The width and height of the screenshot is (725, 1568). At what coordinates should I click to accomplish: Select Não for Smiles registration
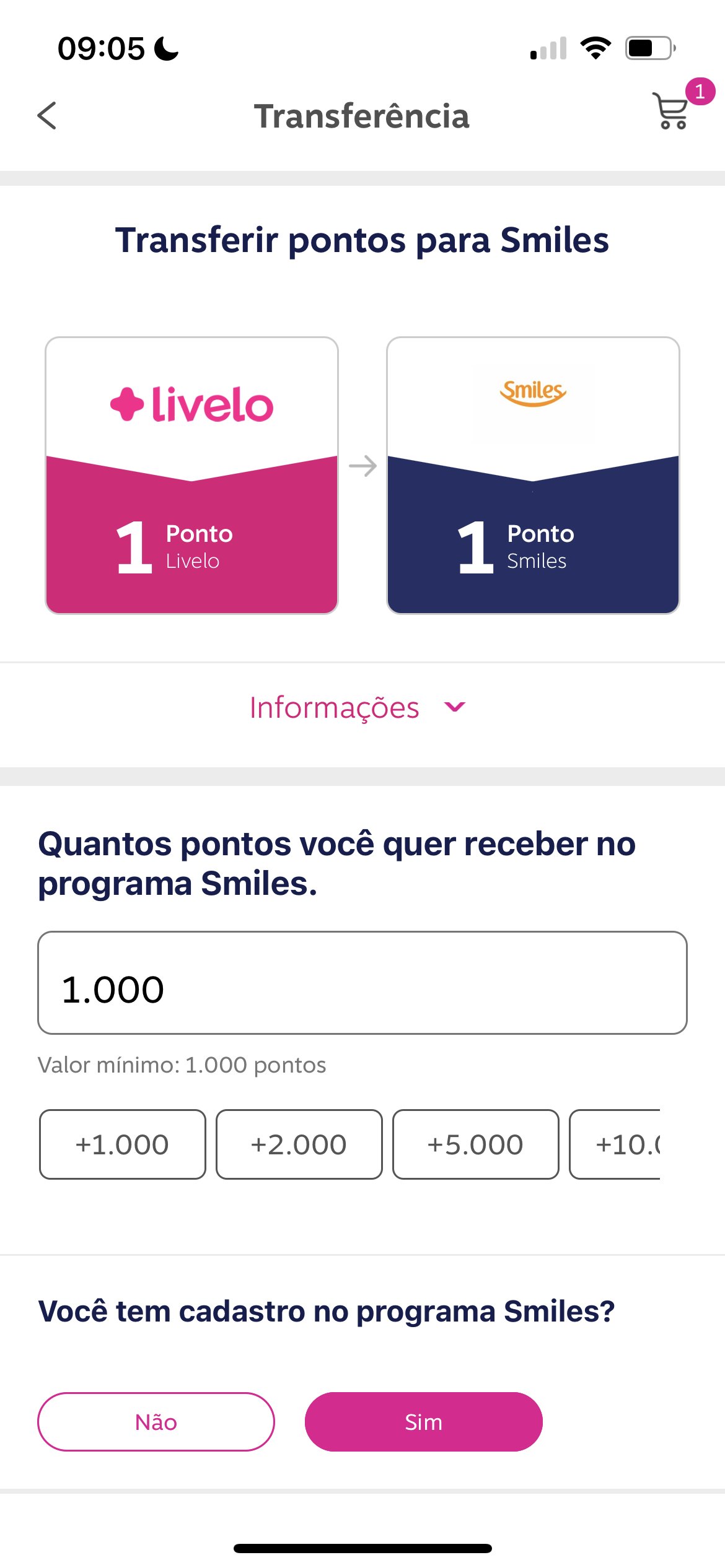pyautogui.click(x=156, y=1422)
